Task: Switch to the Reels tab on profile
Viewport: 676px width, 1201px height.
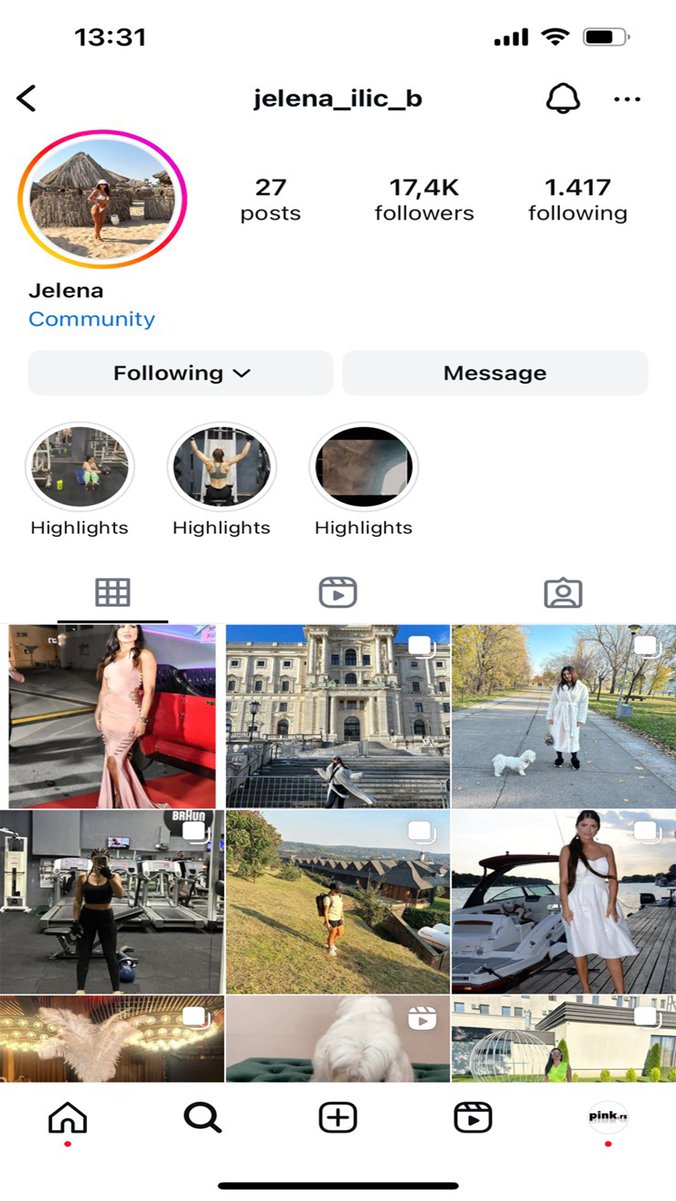Action: pyautogui.click(x=338, y=592)
